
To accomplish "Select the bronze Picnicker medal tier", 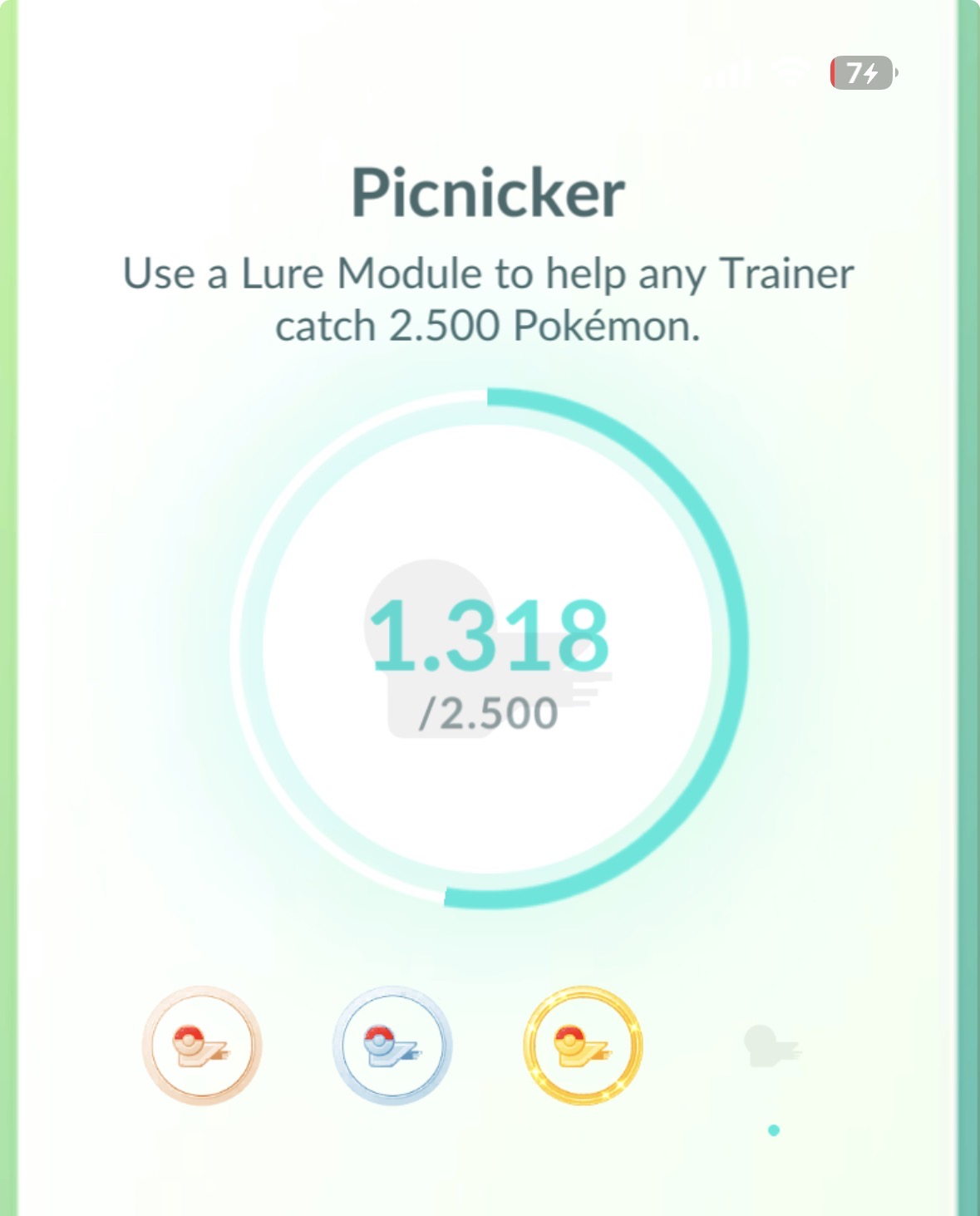I will 202,1045.
